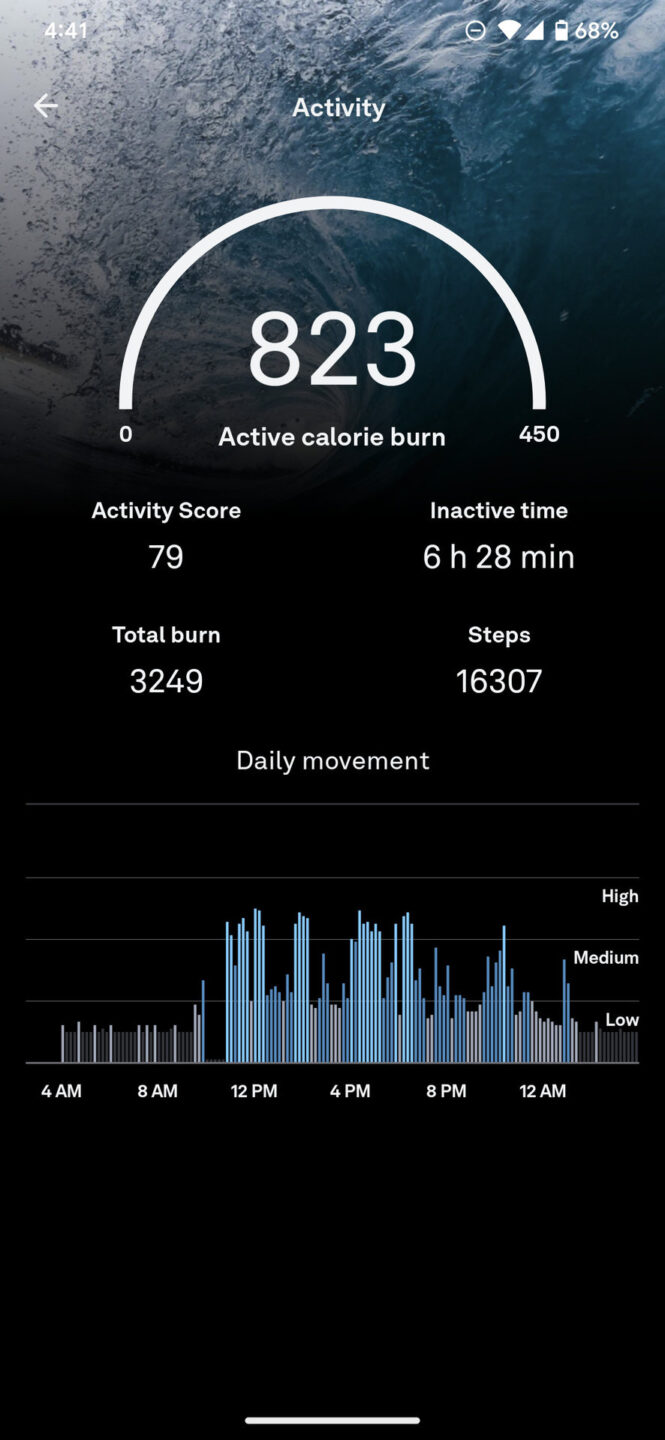
Task: Go back from the Activity screen
Action: (46, 106)
